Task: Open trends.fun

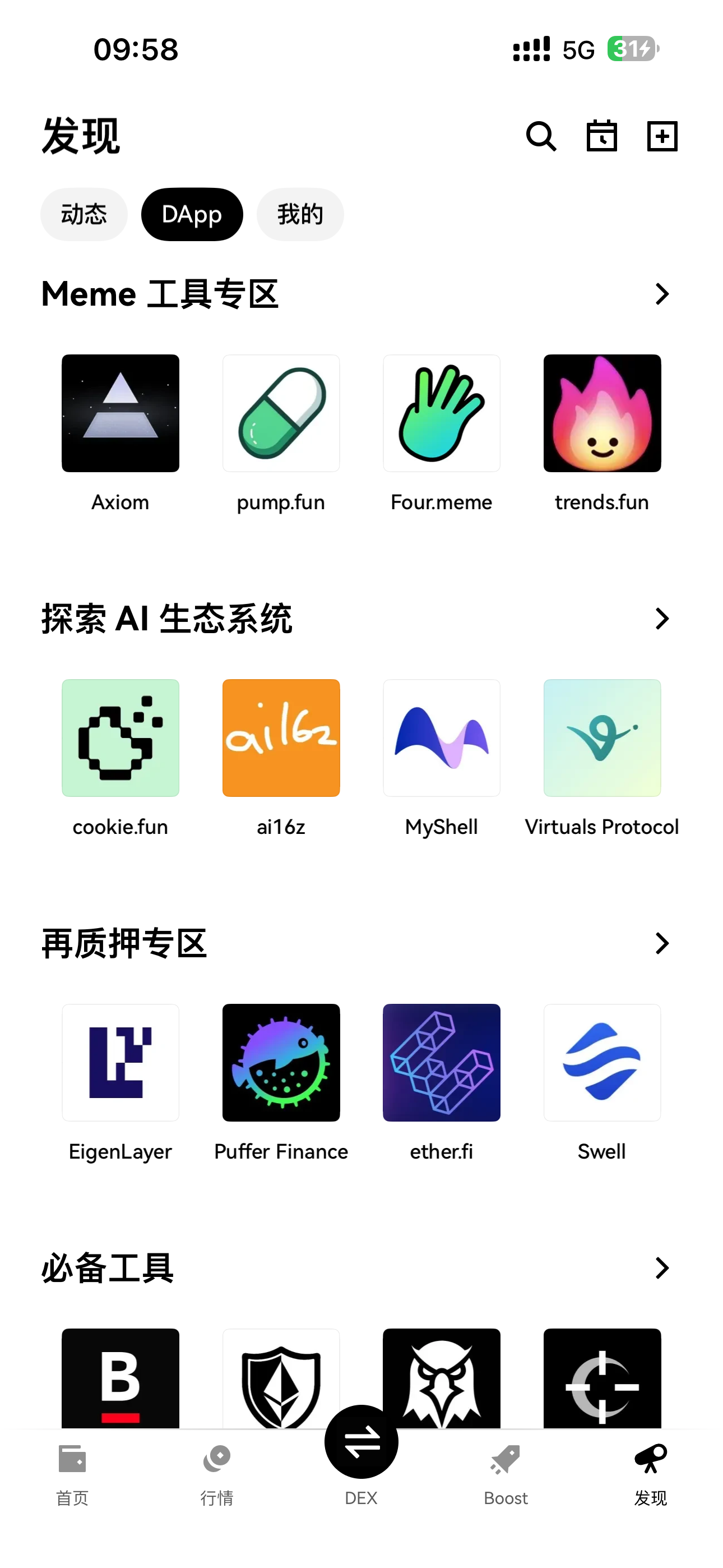Action: 602,413
